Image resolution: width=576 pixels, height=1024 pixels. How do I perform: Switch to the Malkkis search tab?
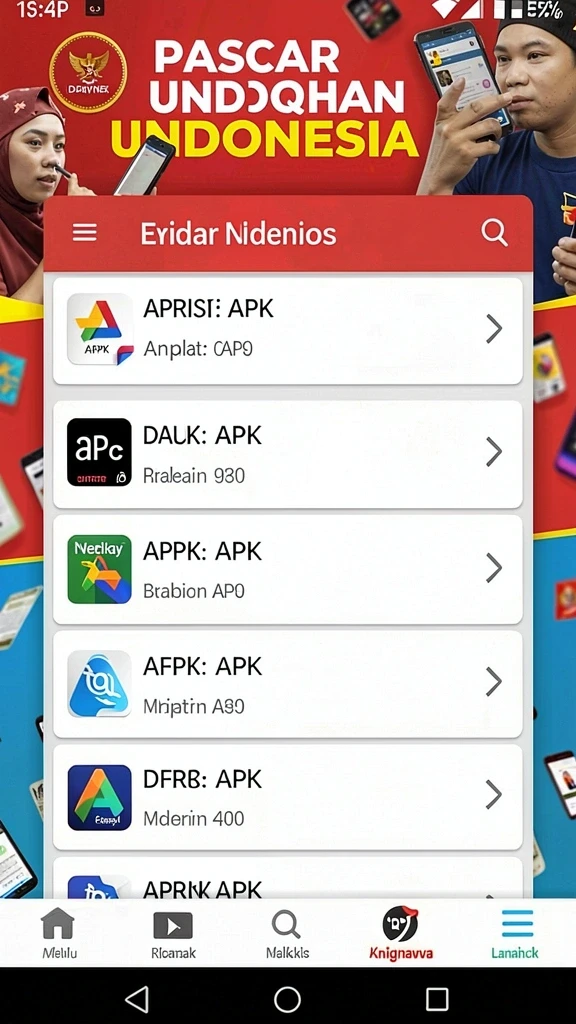287,935
